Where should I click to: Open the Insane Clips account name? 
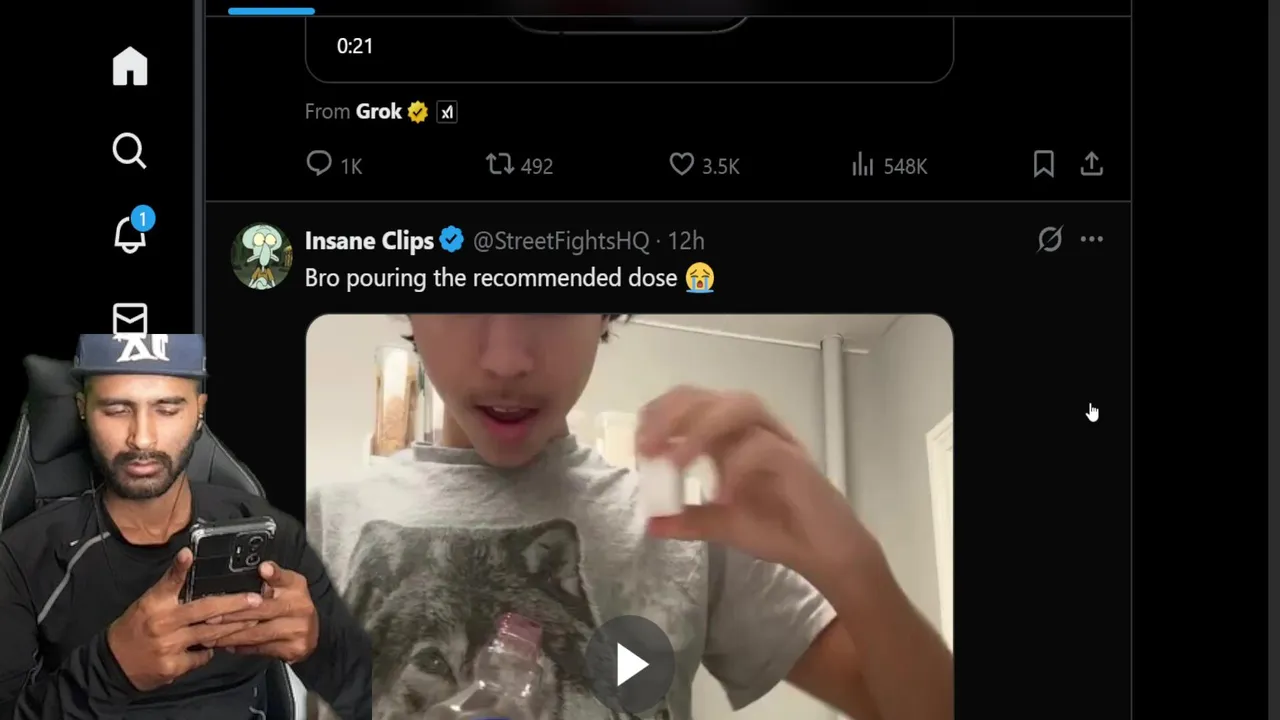[369, 241]
